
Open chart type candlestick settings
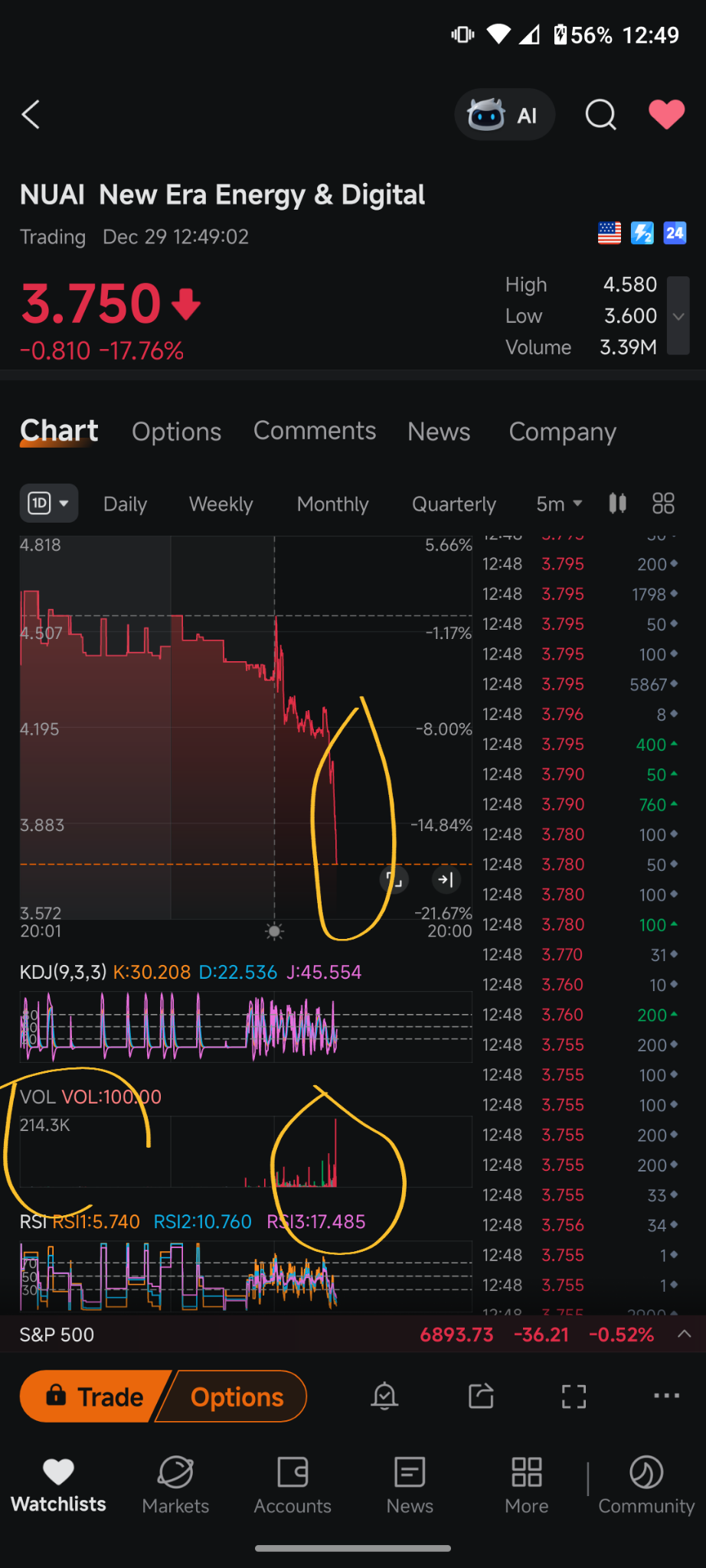pyautogui.click(x=617, y=504)
